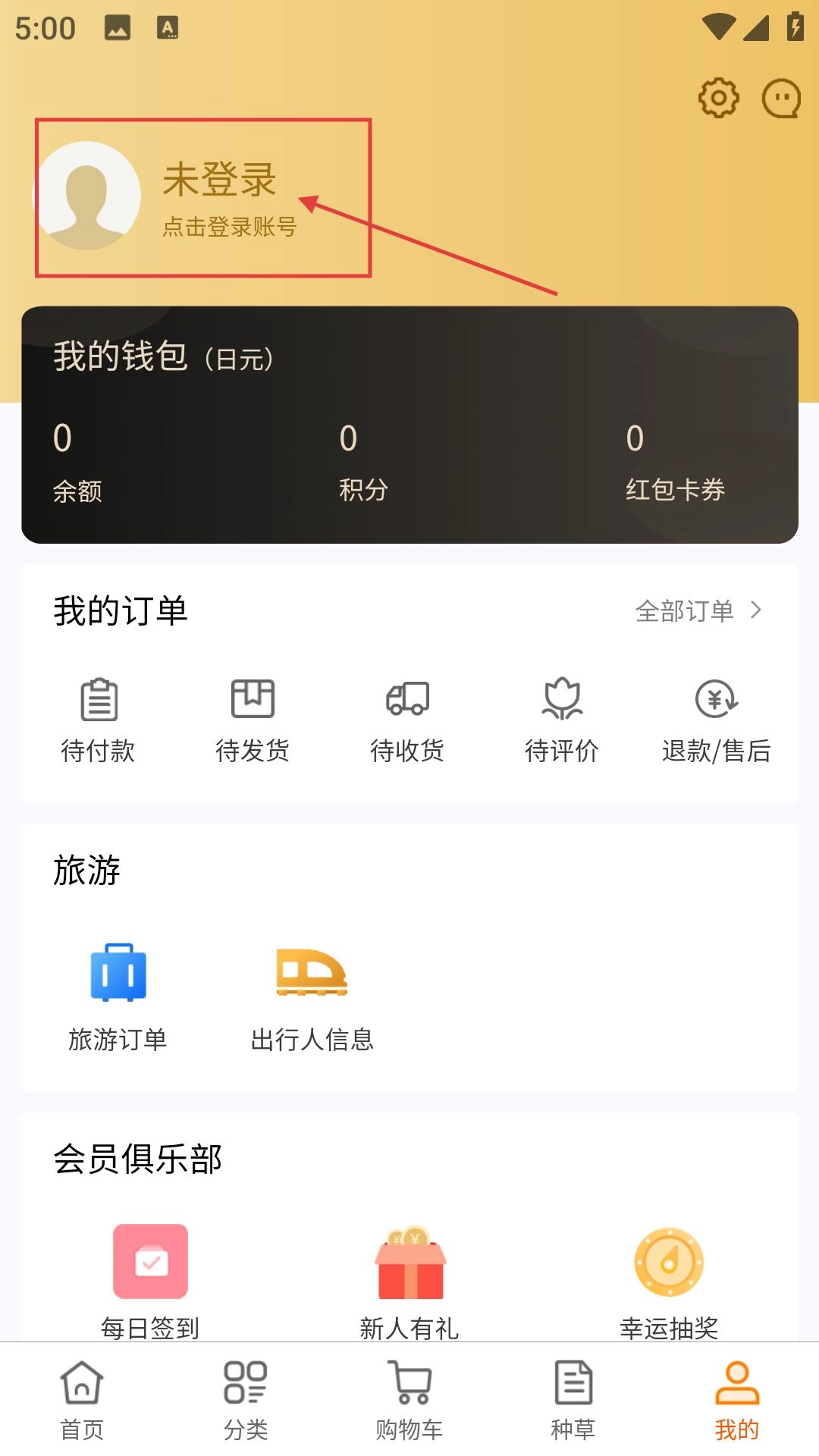
Task: Tap 未登录 to log in
Action: point(219,180)
